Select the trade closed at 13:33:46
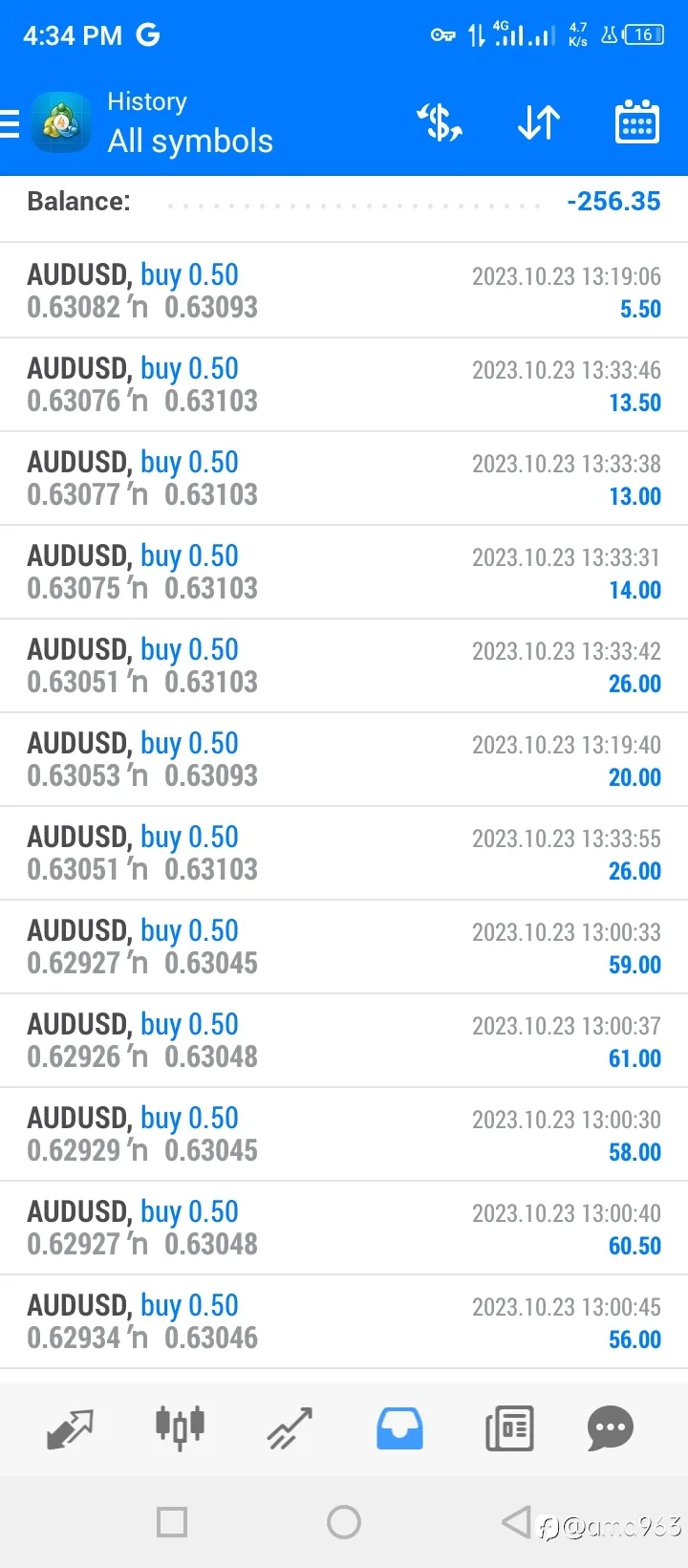The image size is (688, 1568). click(344, 384)
